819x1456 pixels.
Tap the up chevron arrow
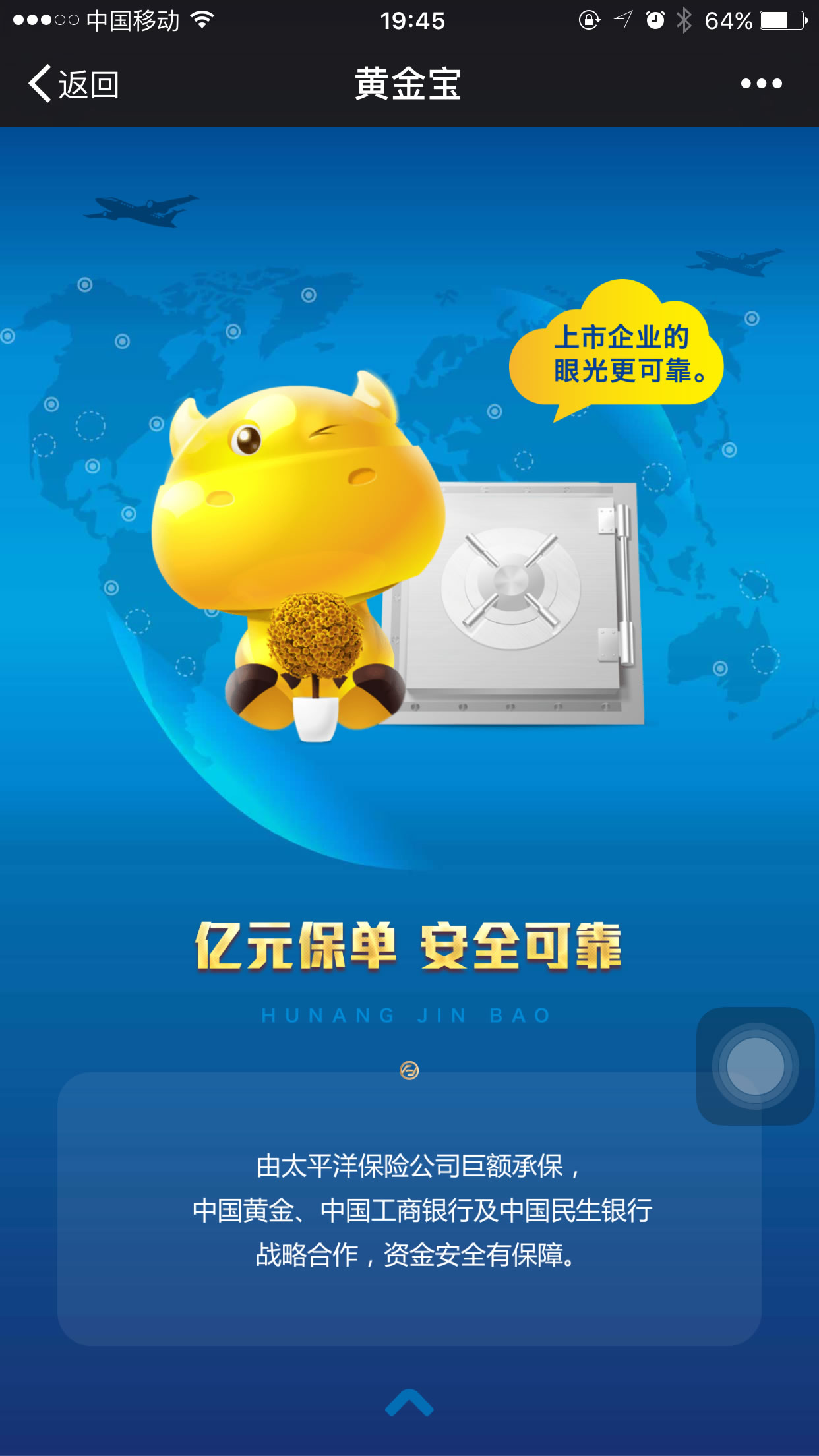tap(409, 1403)
